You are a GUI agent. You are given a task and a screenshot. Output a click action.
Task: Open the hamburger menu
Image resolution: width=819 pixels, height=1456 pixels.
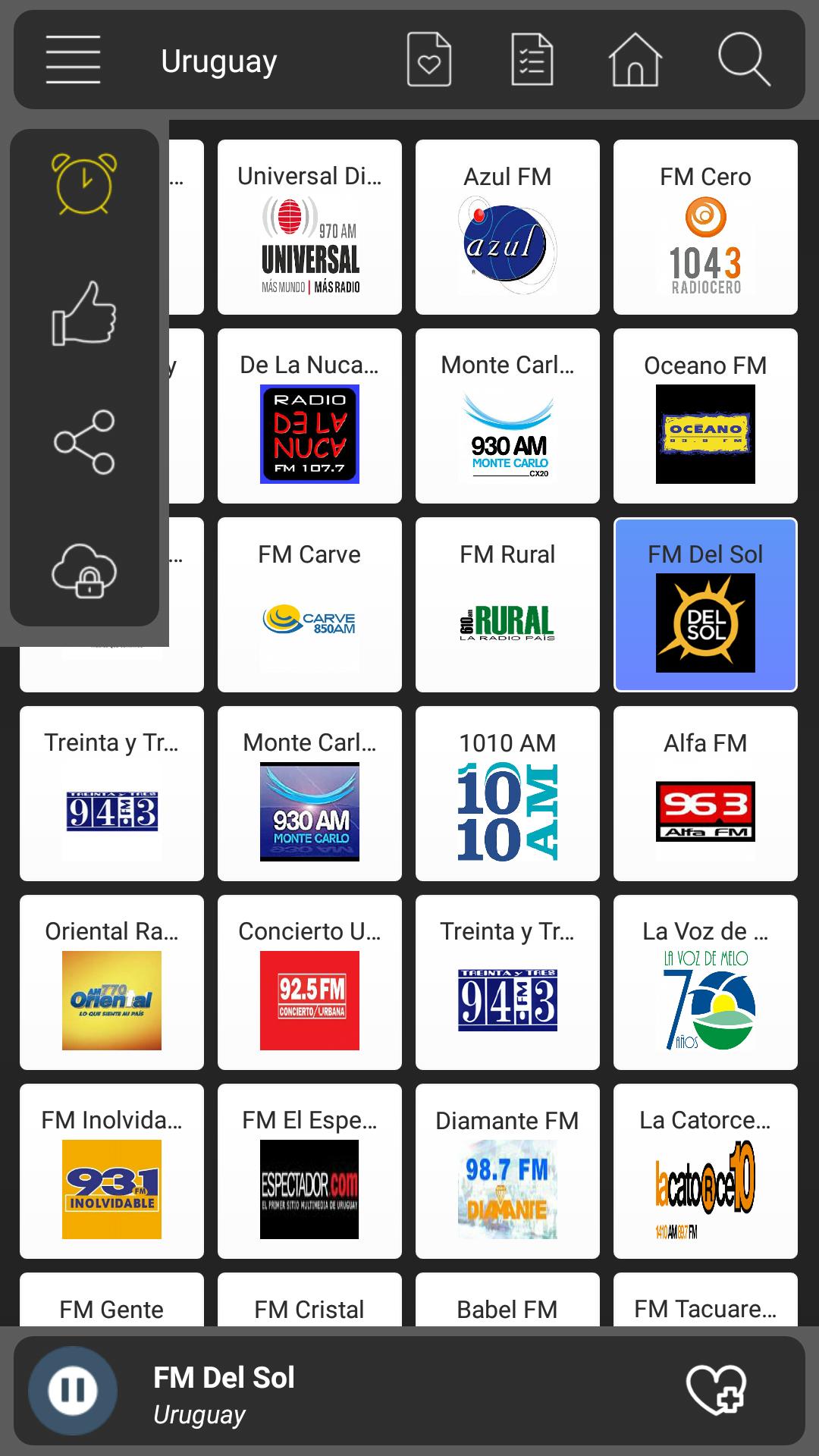[73, 59]
